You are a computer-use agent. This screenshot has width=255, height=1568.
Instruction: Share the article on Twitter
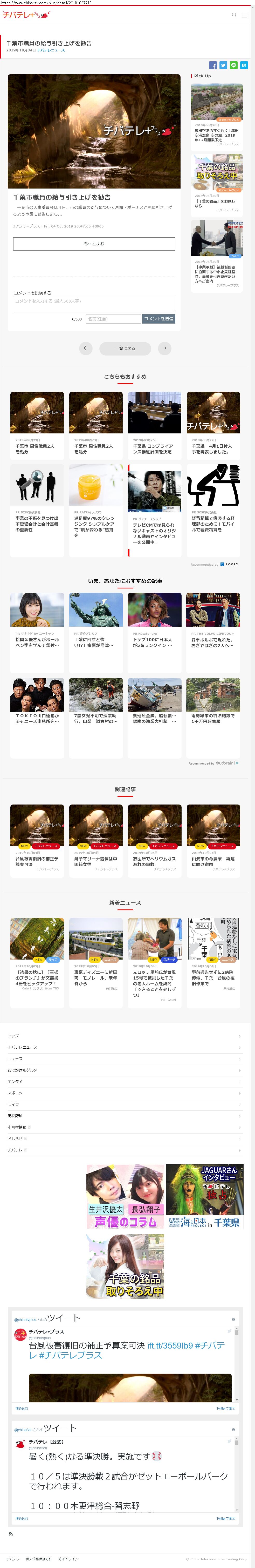coord(223,65)
